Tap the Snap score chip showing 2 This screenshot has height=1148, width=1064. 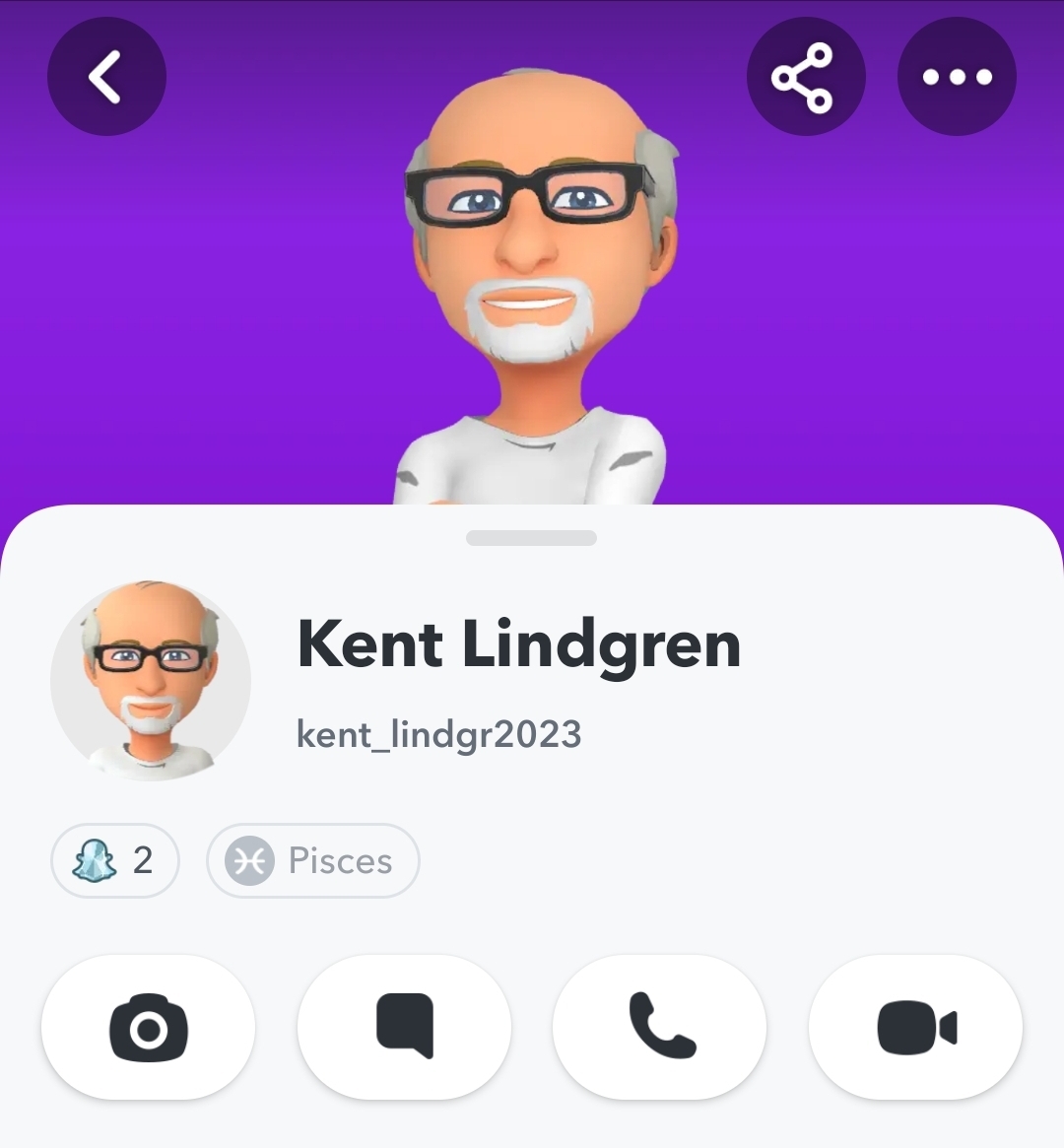point(115,860)
